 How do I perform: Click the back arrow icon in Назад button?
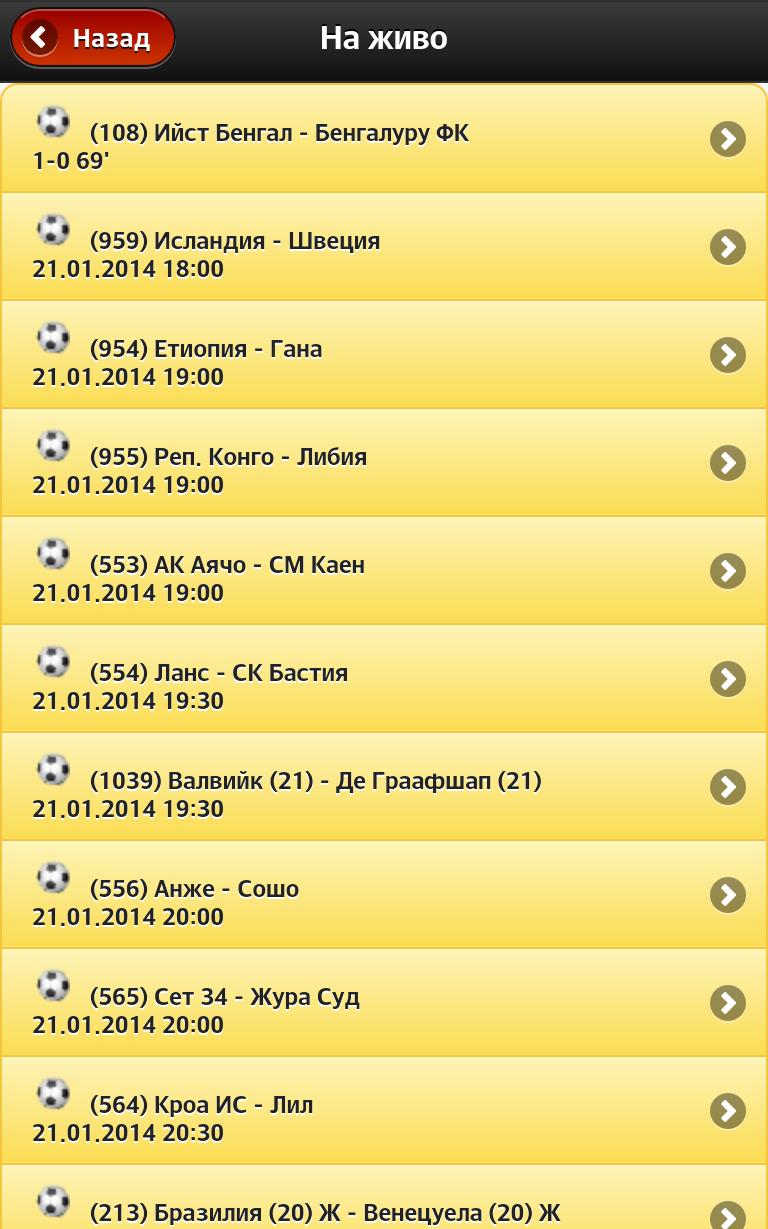coord(39,37)
